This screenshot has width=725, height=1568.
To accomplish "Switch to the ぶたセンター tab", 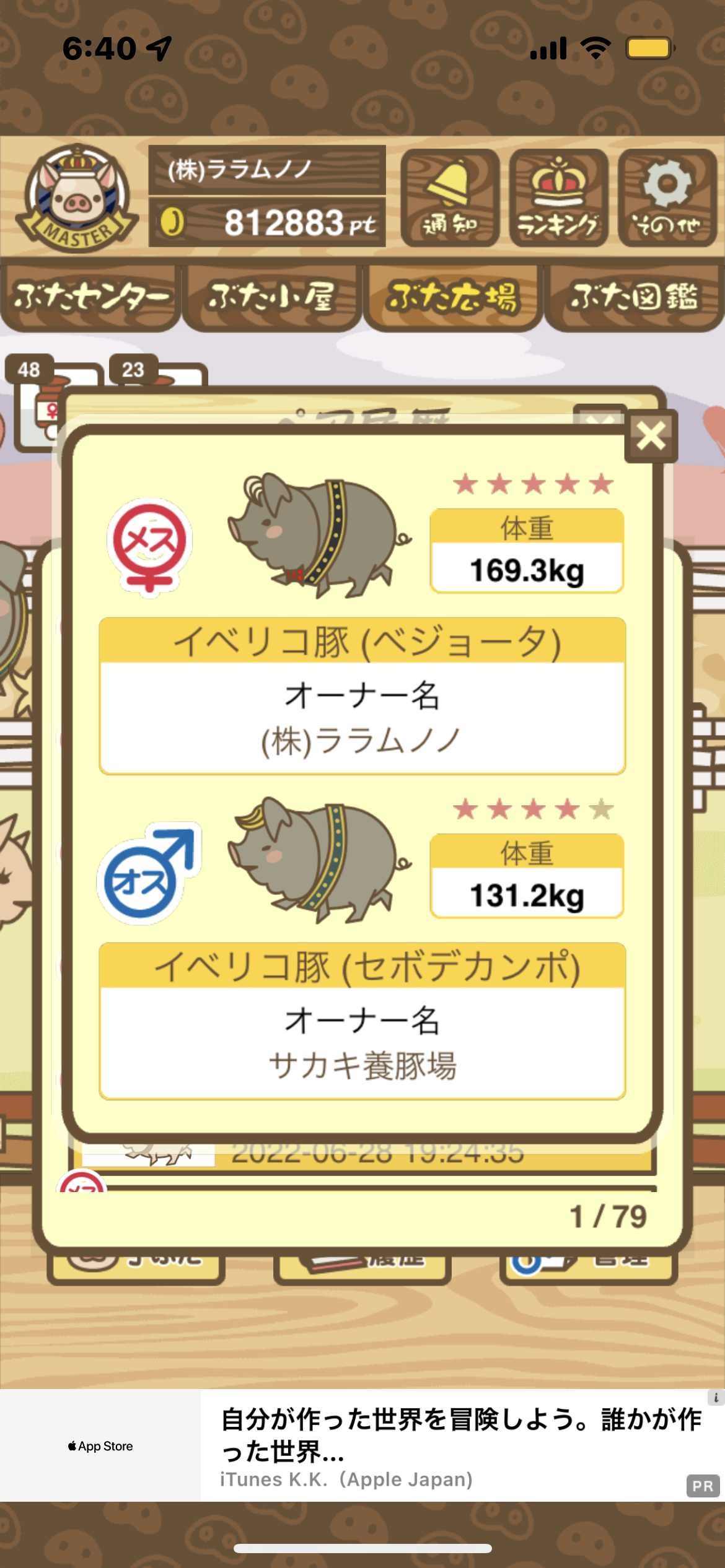I will (91, 298).
